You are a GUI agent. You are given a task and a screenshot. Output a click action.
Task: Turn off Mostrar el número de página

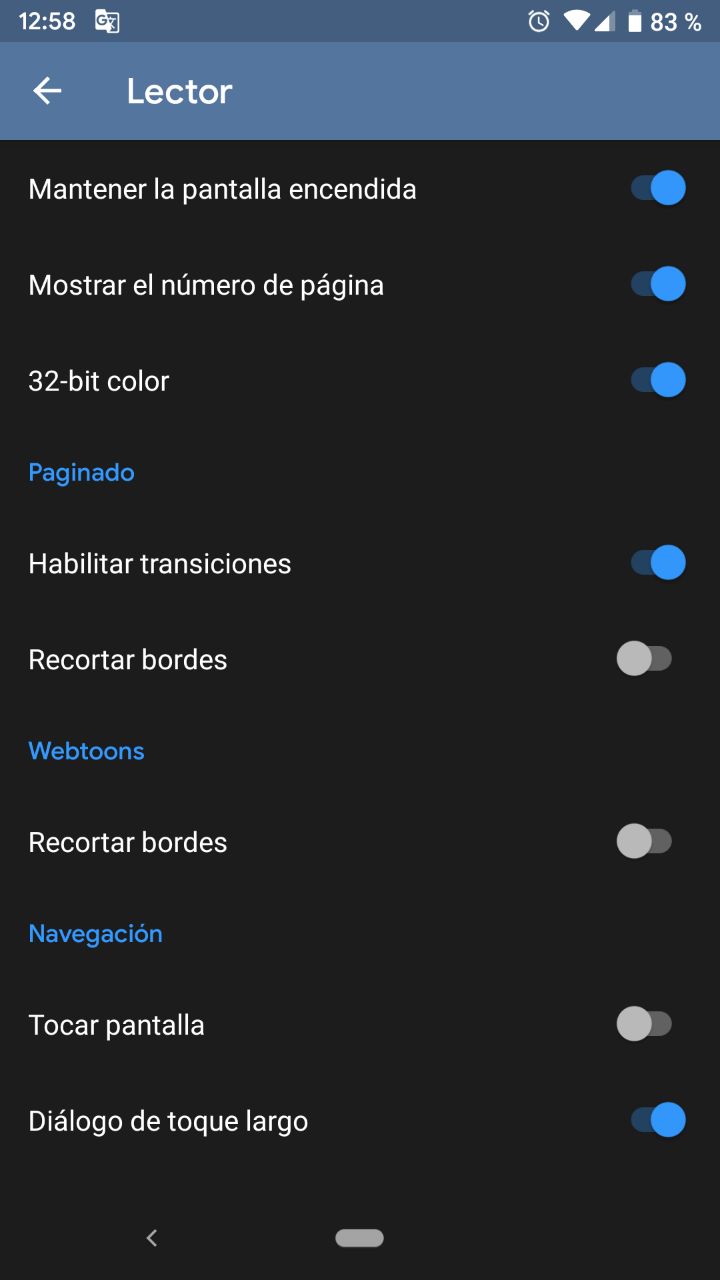(657, 284)
